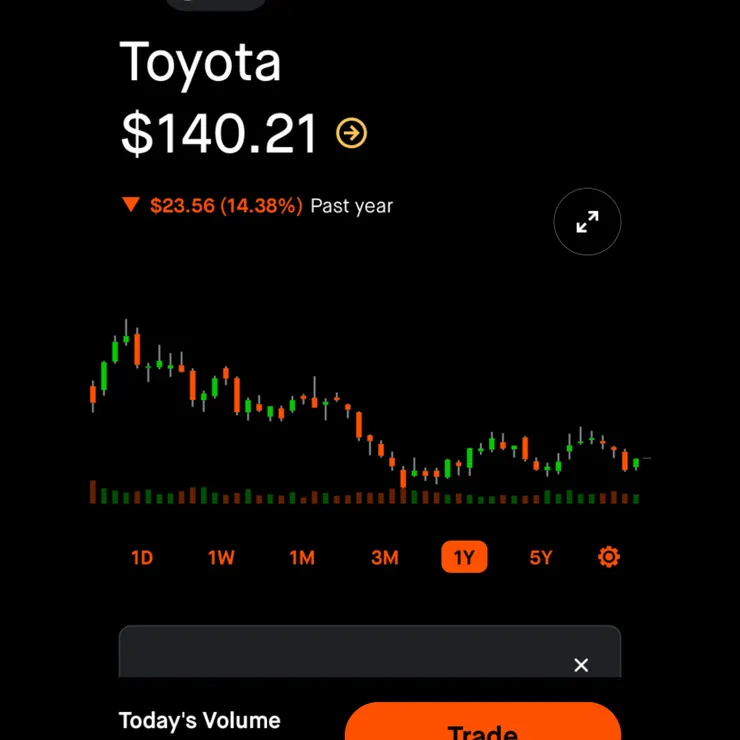The width and height of the screenshot is (740, 740).
Task: Select the 1W time range
Action: 221,558
